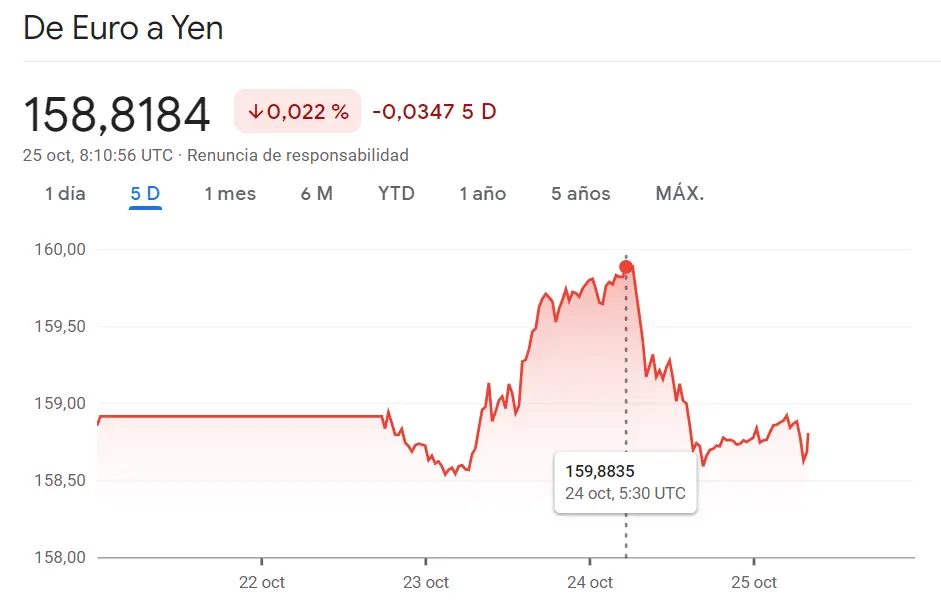This screenshot has width=941, height=606.
Task: Show the 1 año chart
Action: click(482, 194)
